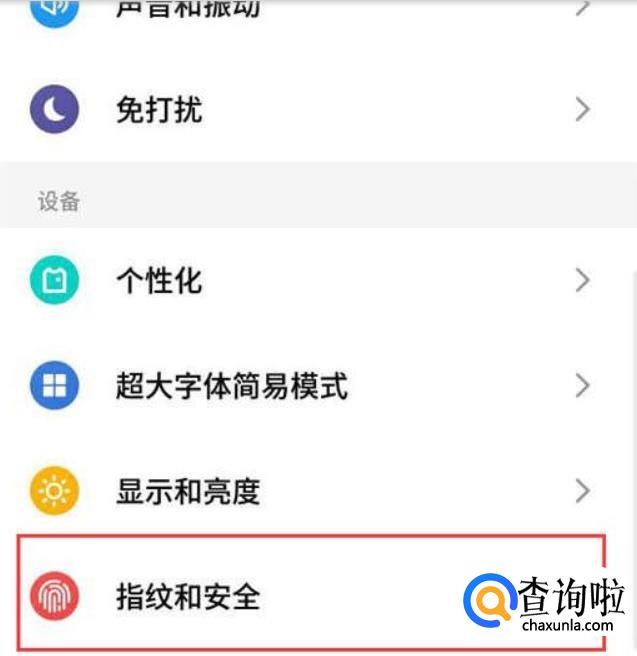The height and width of the screenshot is (656, 637).
Task: Open 超大字体简易模式 simple mode settings
Action: pyautogui.click(x=318, y=385)
